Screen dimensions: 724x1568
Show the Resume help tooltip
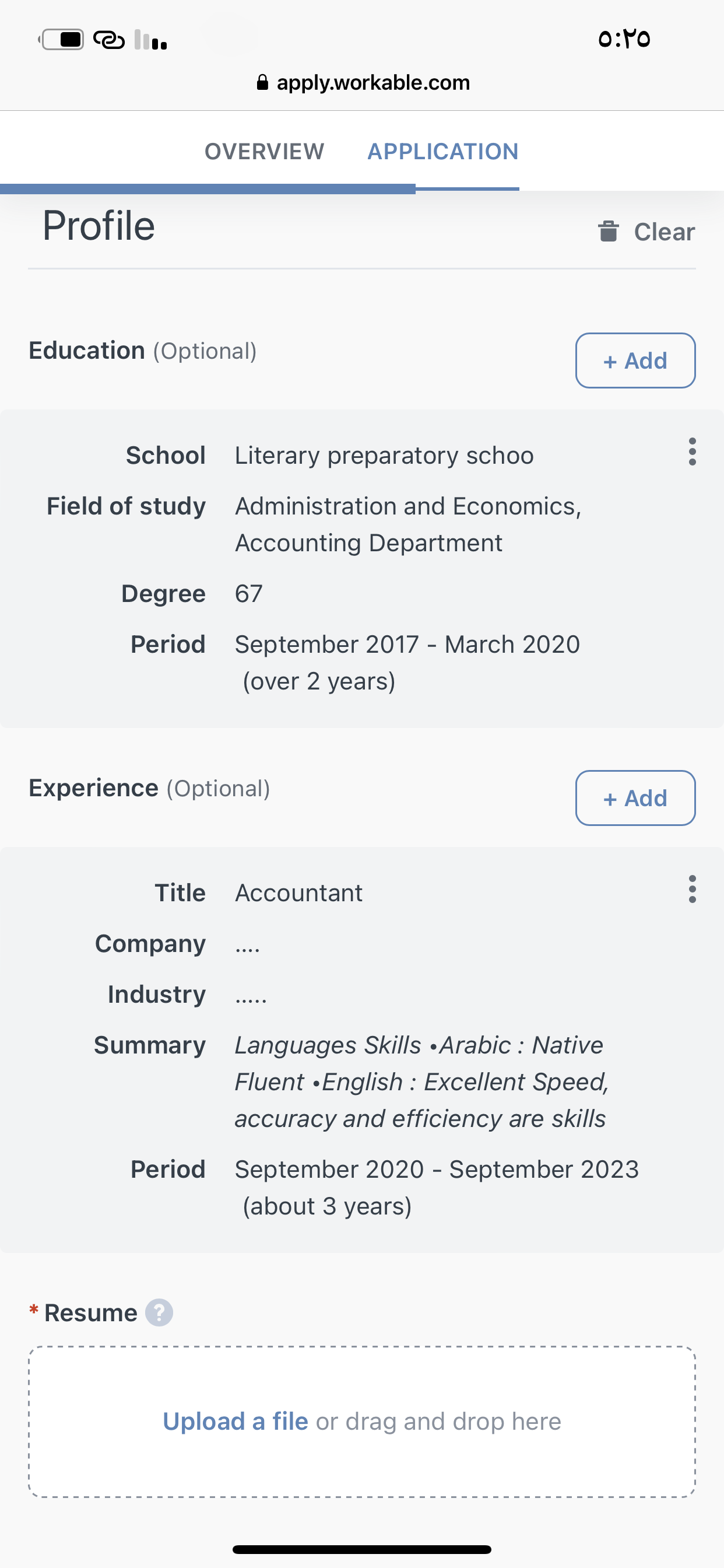[x=159, y=1312]
